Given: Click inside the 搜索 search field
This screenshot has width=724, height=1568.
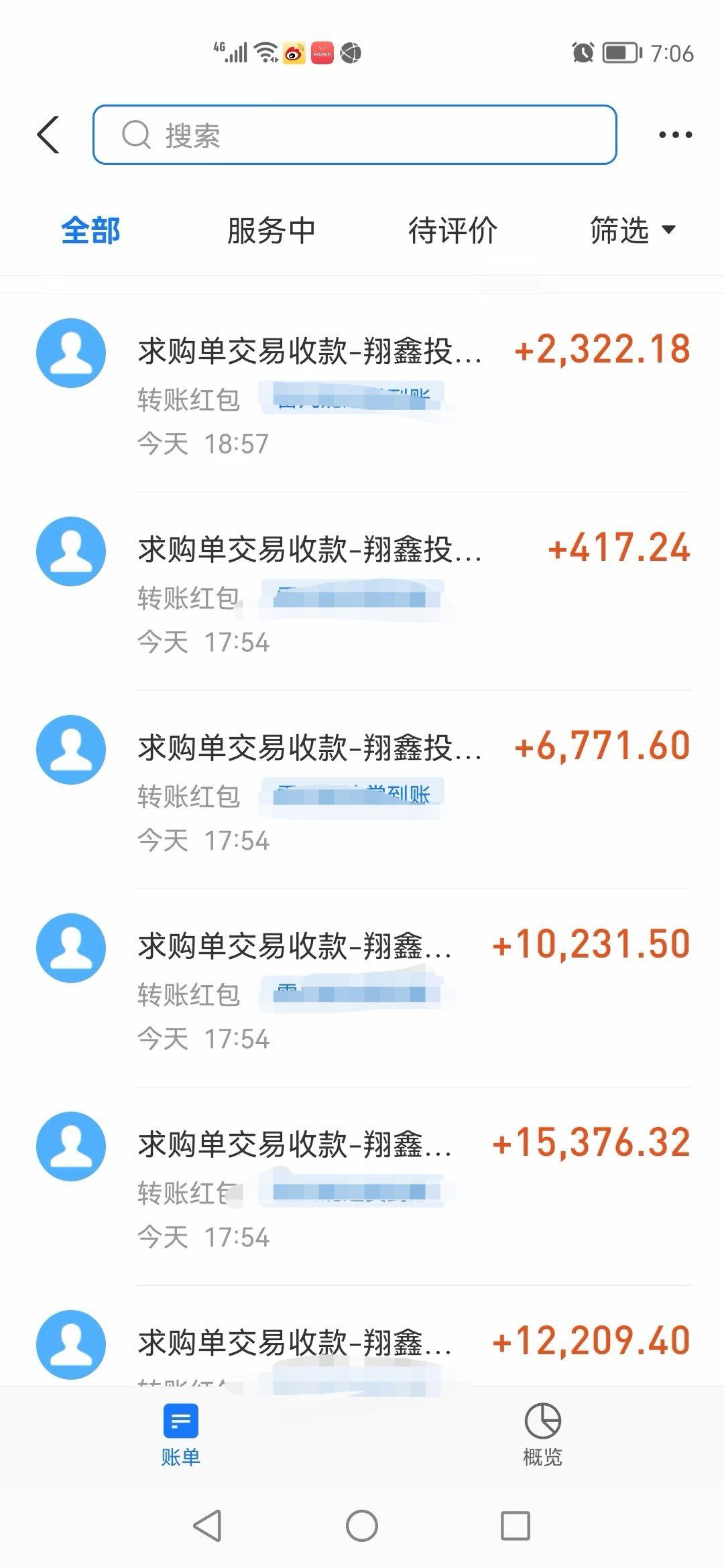Looking at the screenshot, I should click(x=355, y=134).
